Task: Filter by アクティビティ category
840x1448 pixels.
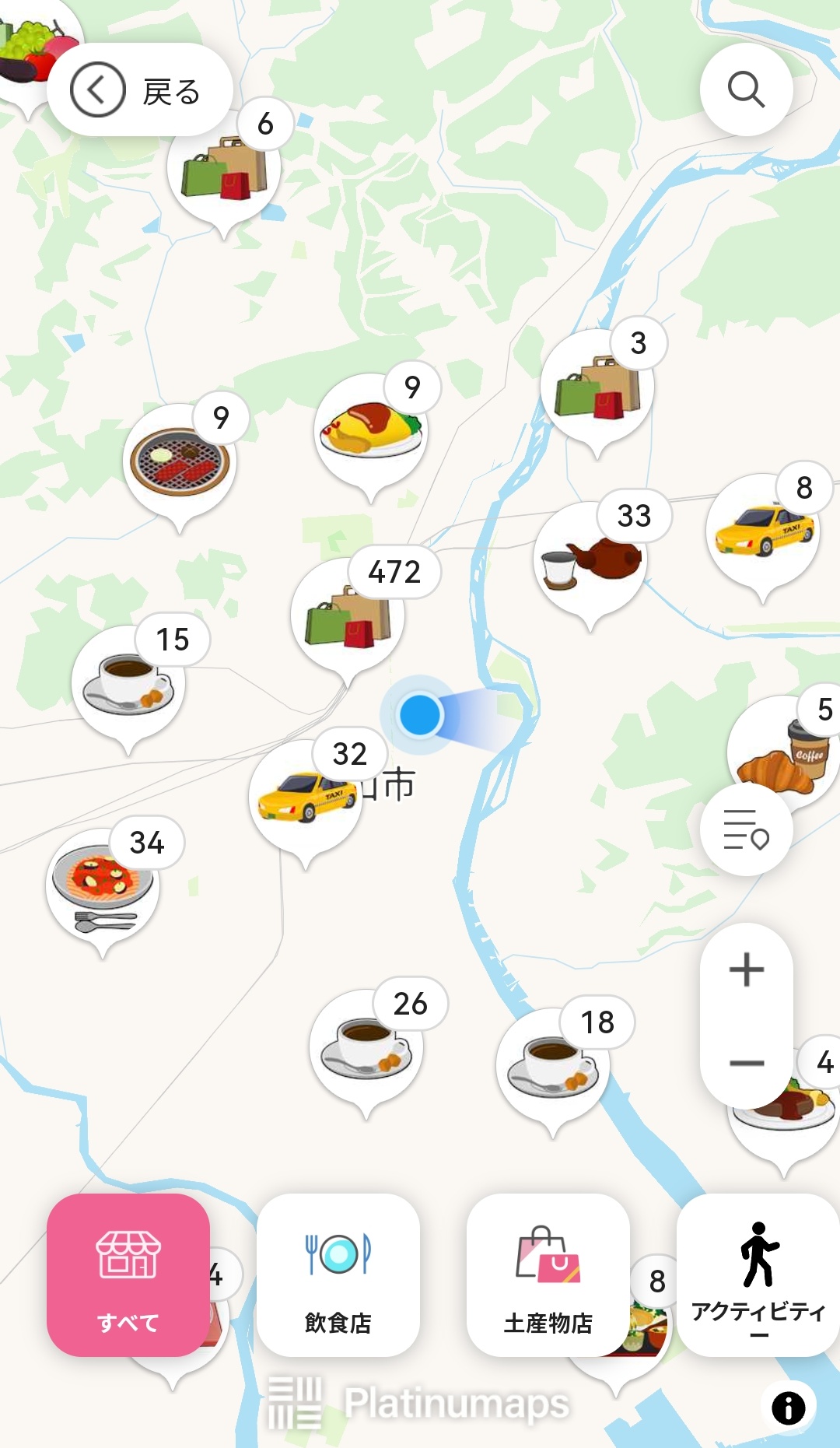Action: point(758,1275)
